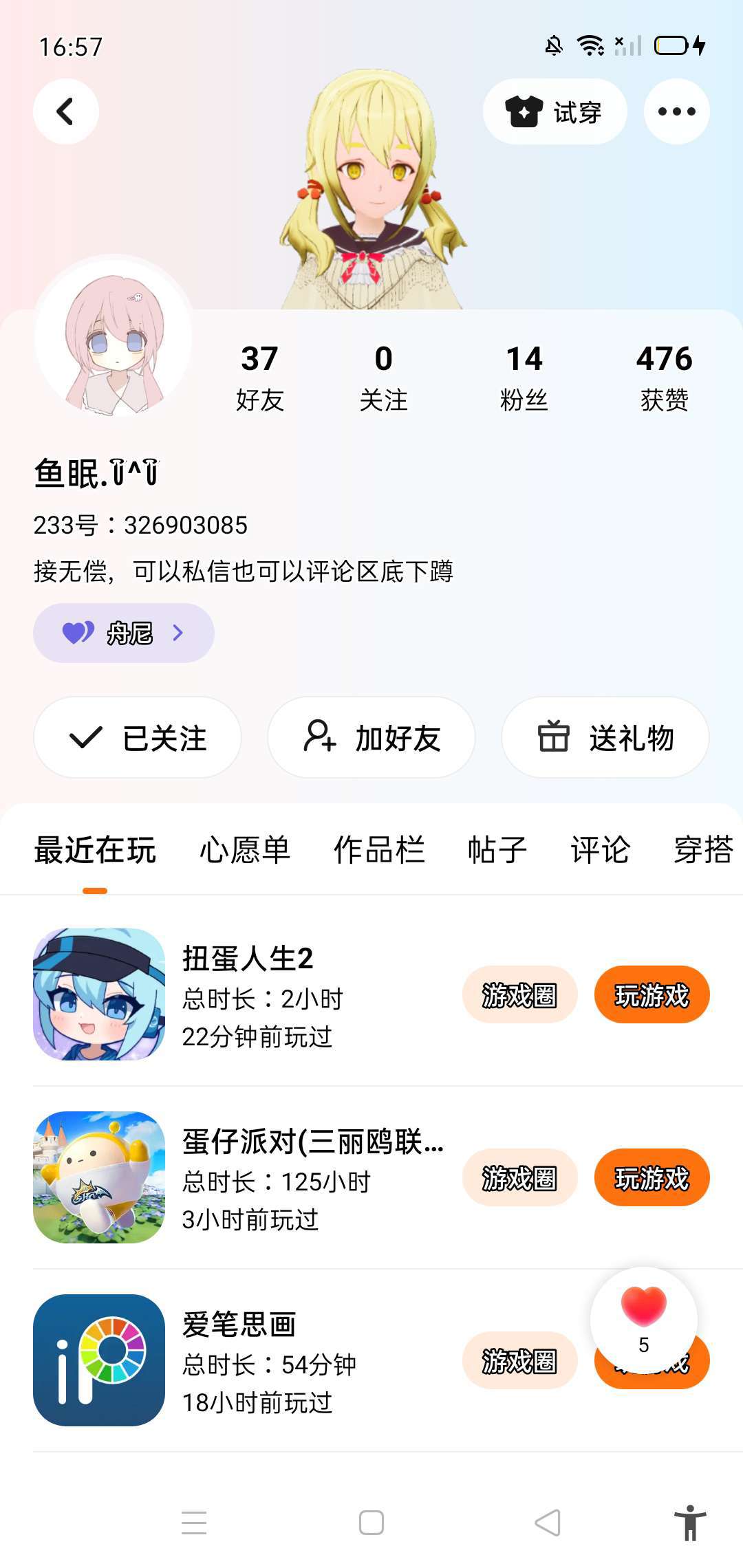Go back using the top-left arrow
The height and width of the screenshot is (1568, 743).
[65, 111]
